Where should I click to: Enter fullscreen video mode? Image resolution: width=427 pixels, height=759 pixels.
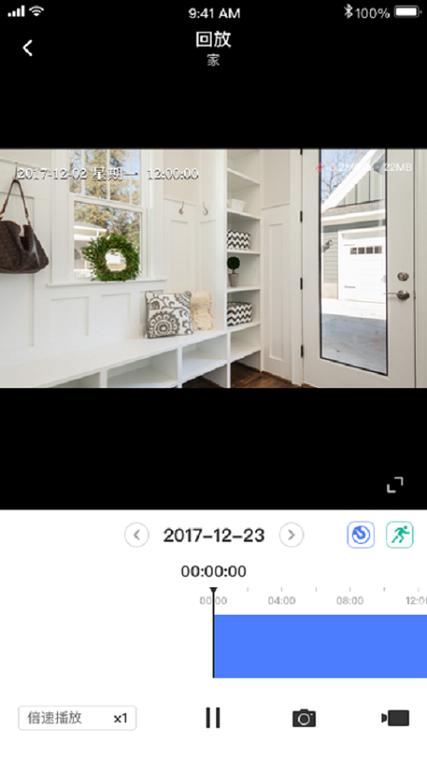pyautogui.click(x=395, y=485)
